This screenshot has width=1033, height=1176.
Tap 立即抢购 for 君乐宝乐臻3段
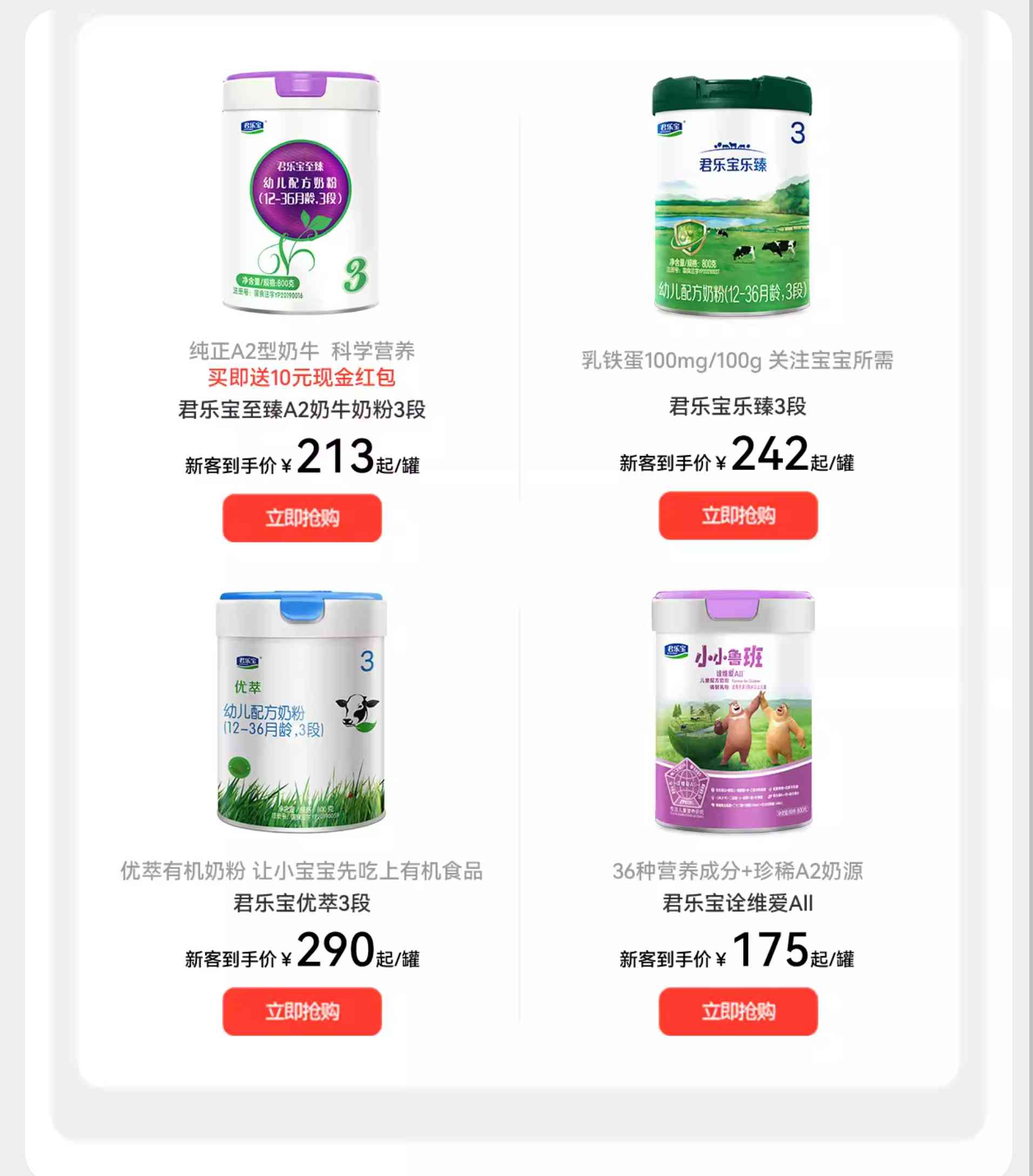[x=738, y=515]
